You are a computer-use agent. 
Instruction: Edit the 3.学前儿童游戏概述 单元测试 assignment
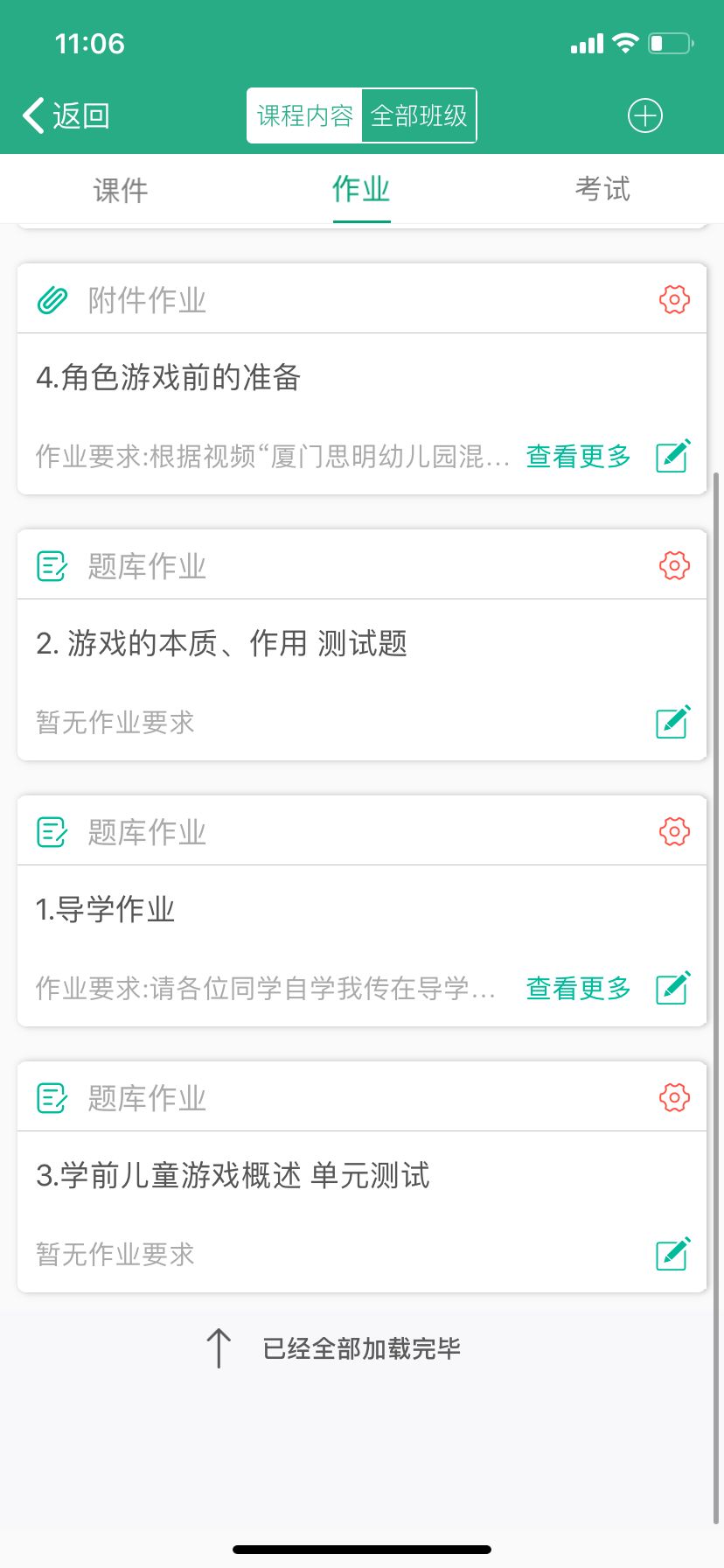(673, 1254)
